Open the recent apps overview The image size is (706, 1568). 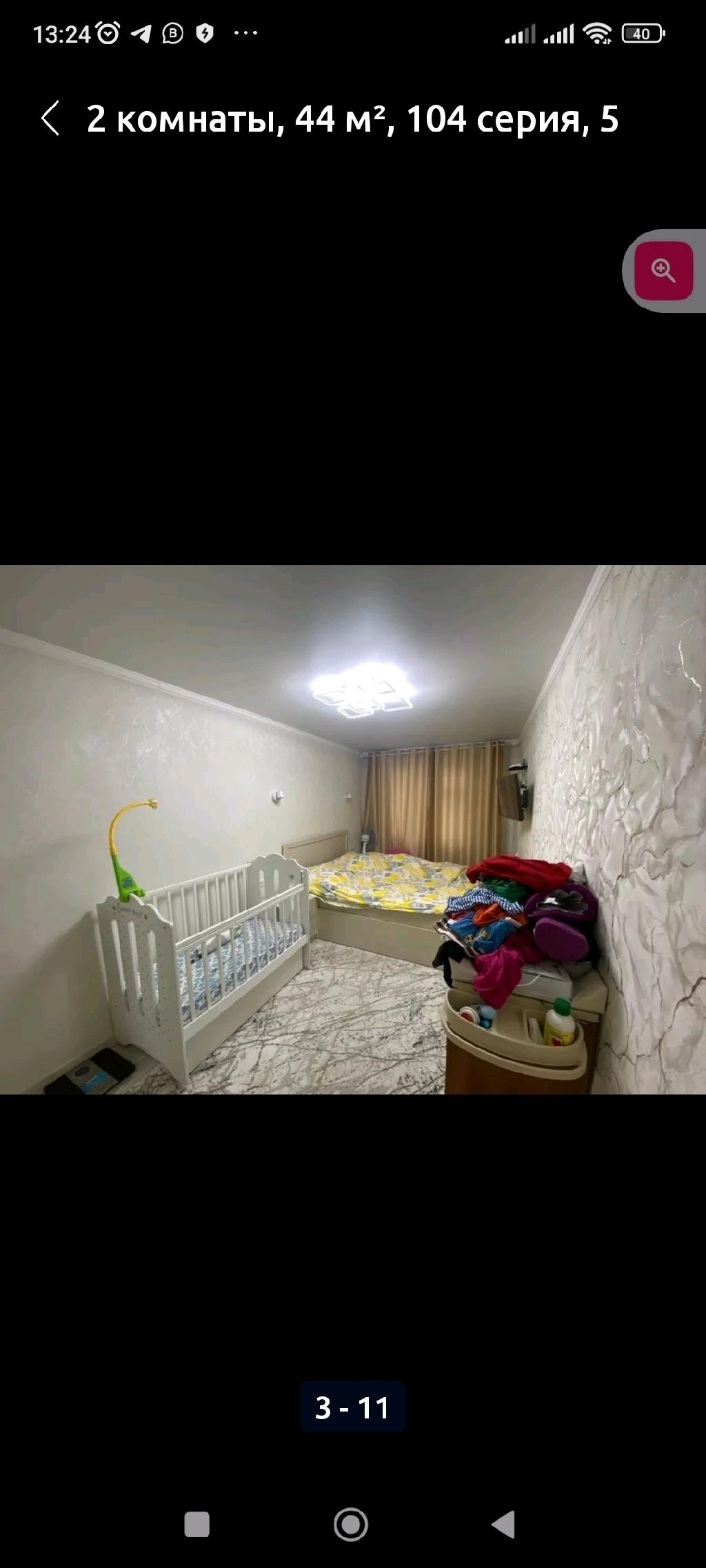[197, 1524]
